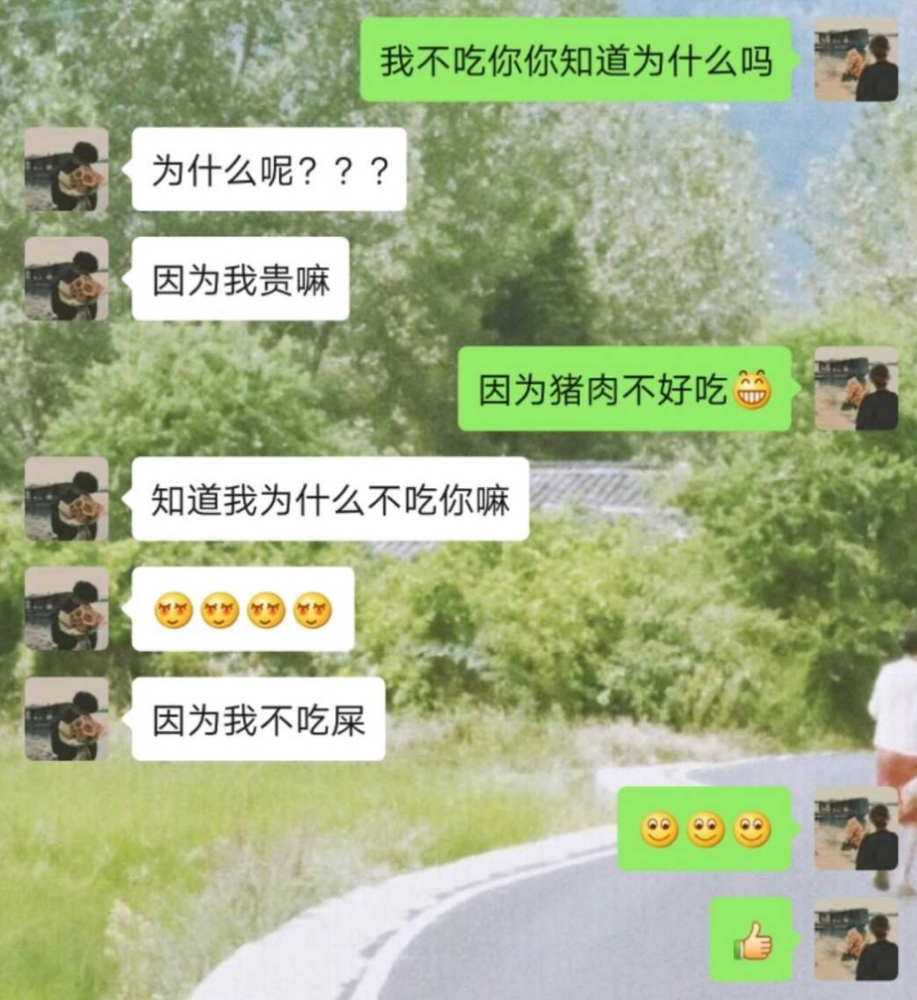This screenshot has width=917, height=1000.
Task: Open avatar beside the thumbs-up message
Action: [855, 938]
